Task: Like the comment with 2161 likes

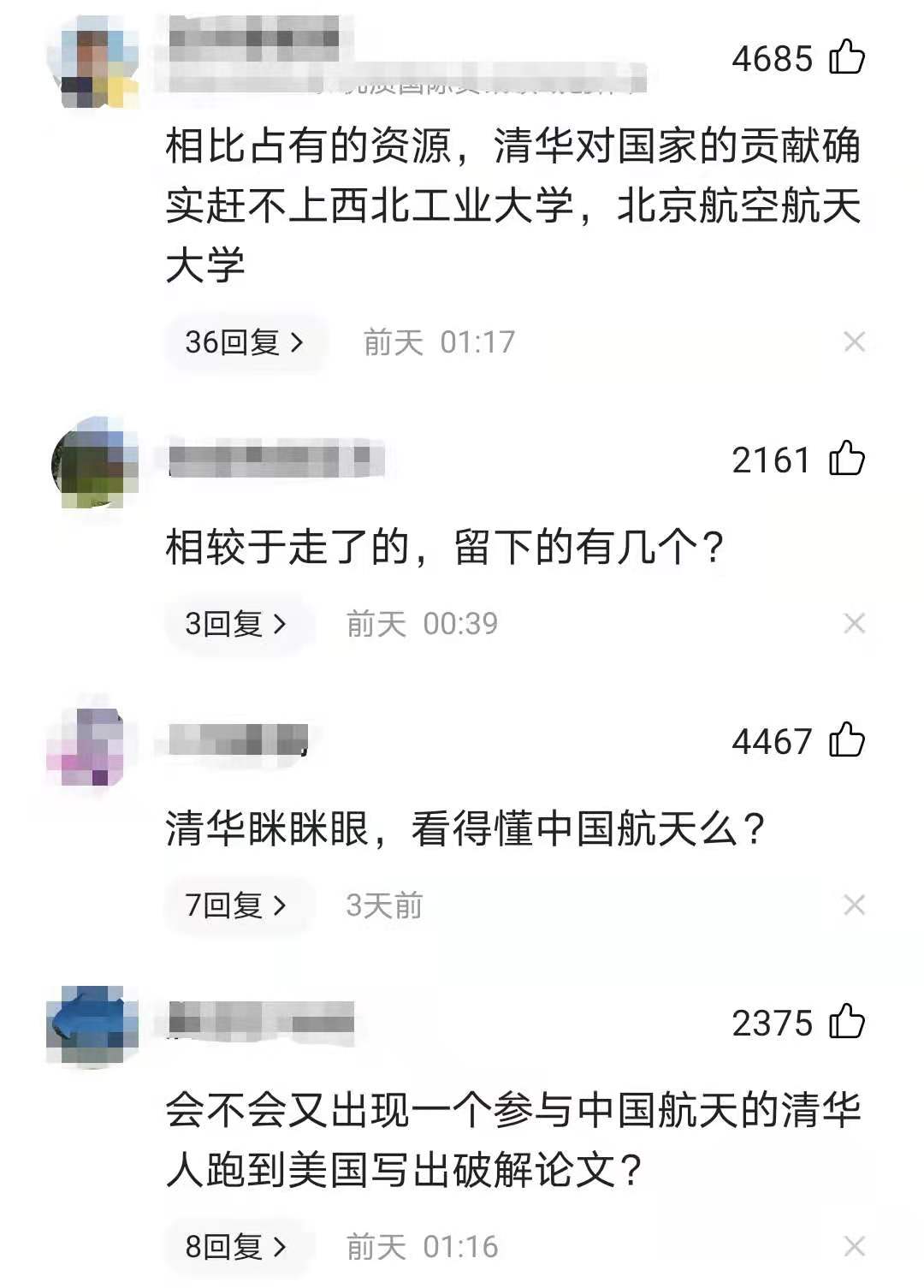Action: 847,460
